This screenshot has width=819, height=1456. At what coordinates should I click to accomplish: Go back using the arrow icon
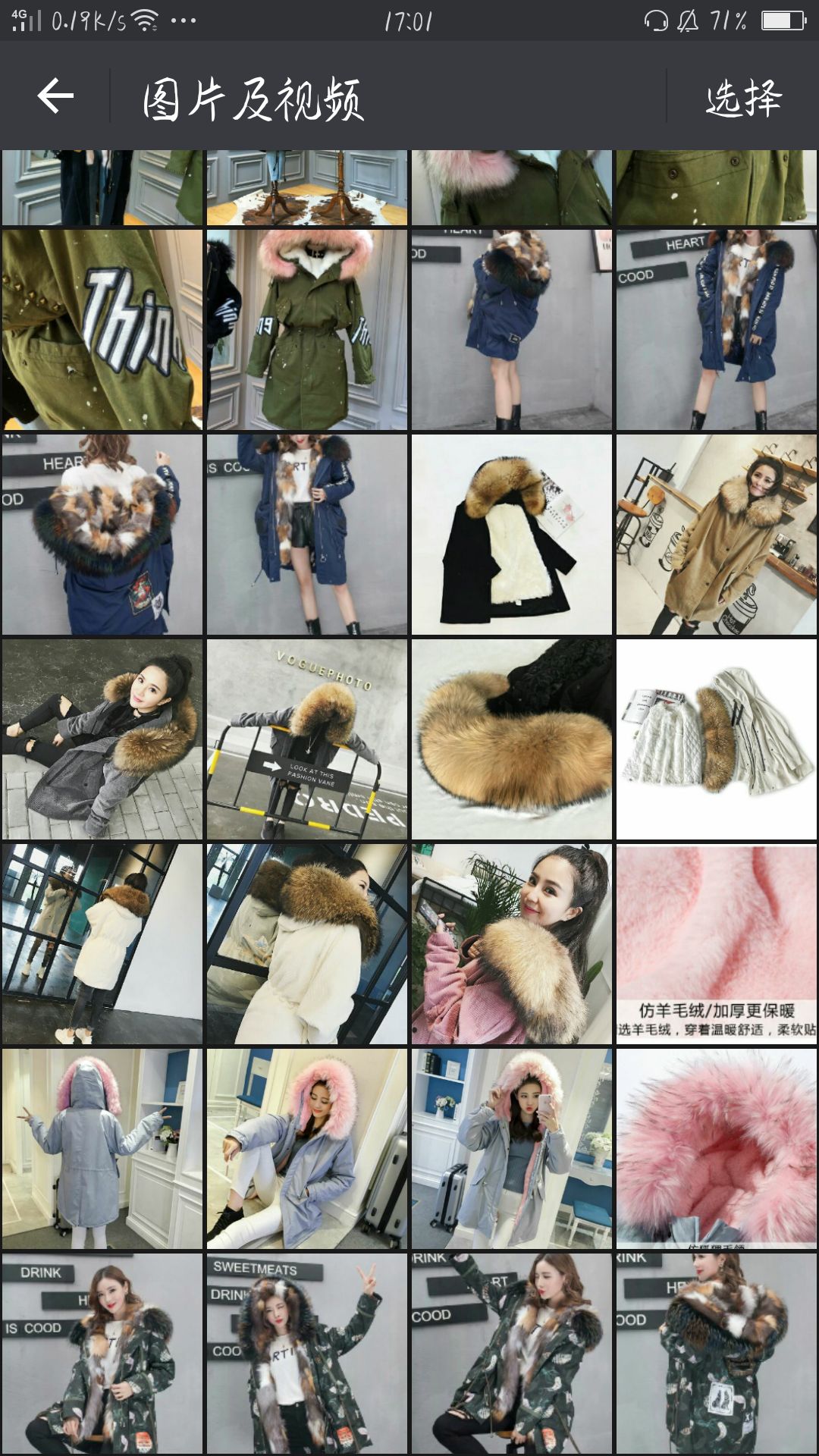[x=55, y=96]
